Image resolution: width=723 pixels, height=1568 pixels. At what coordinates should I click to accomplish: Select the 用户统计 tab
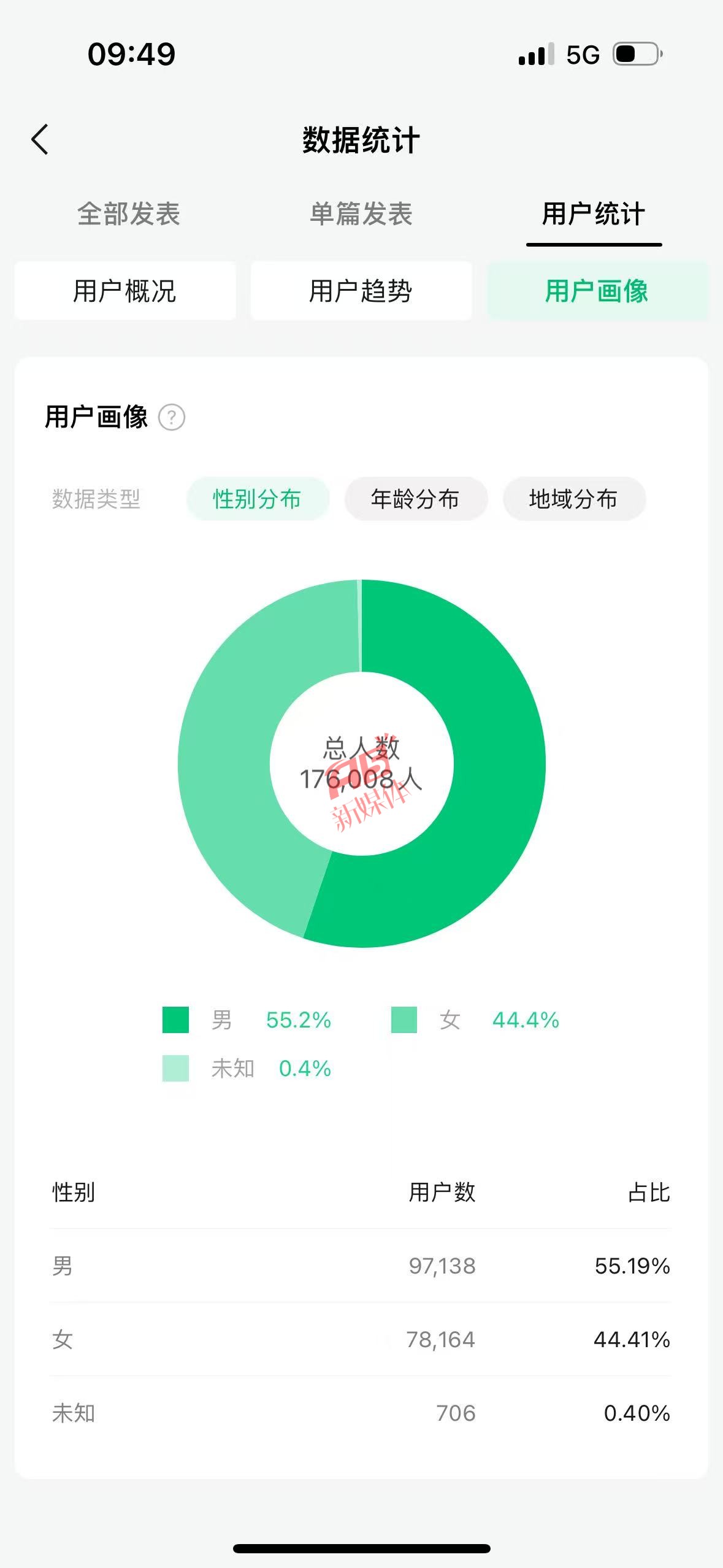(x=594, y=214)
